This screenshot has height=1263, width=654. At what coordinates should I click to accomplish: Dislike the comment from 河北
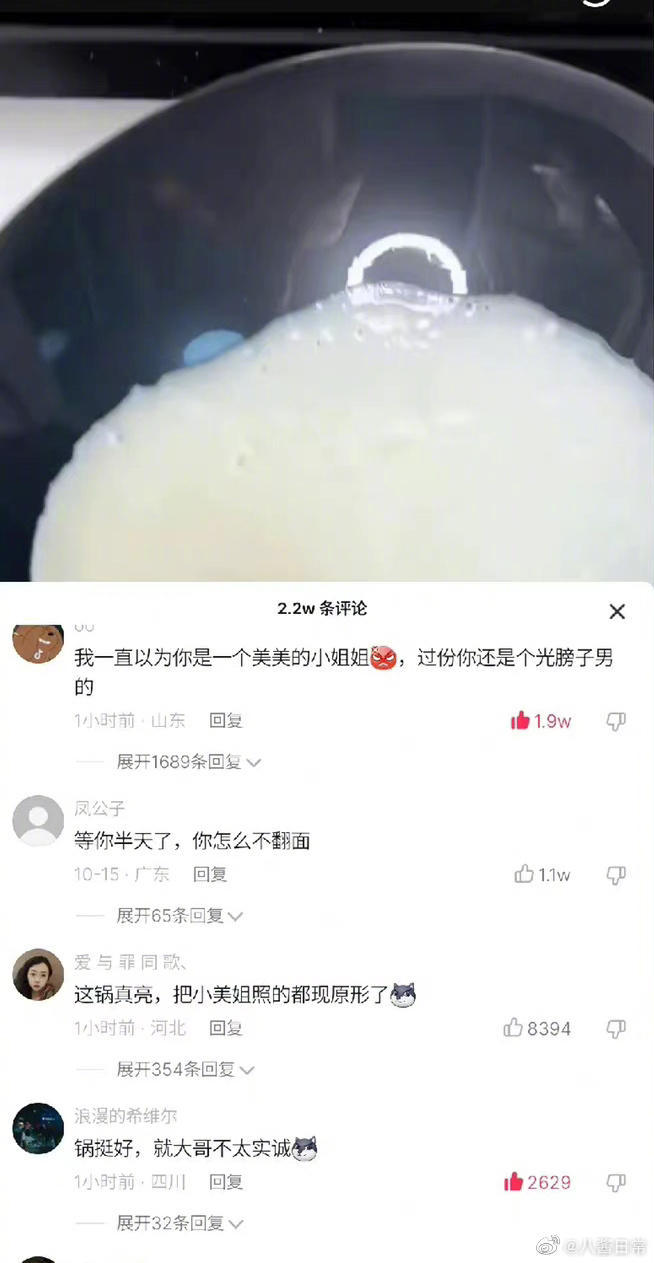click(x=616, y=1028)
